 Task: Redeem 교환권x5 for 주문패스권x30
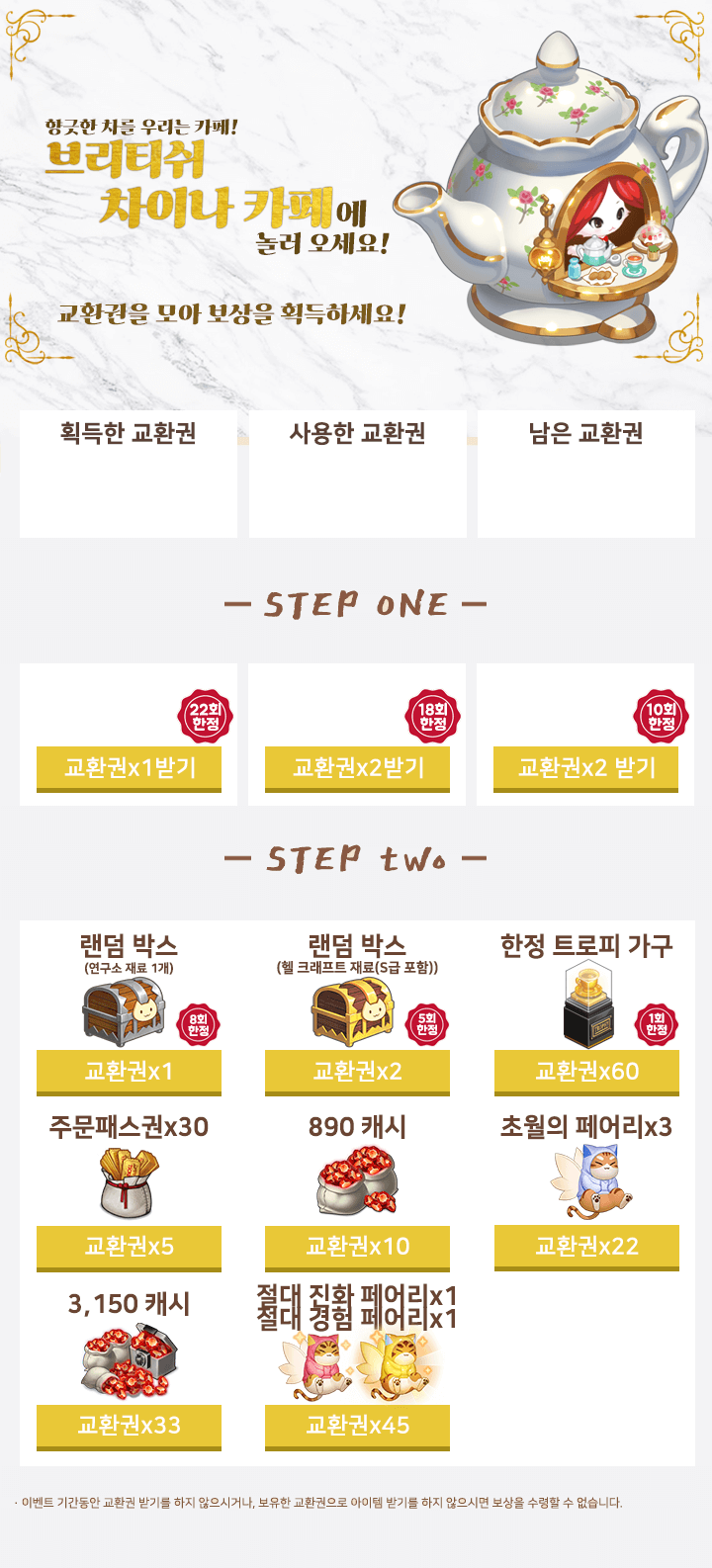click(129, 1248)
